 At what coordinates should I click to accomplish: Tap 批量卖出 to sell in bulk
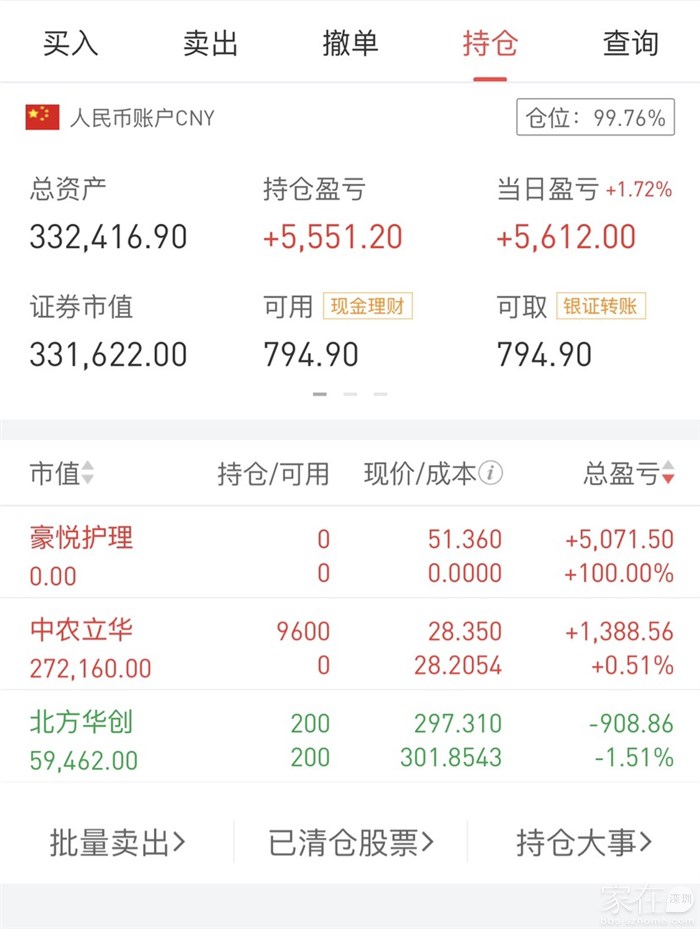tap(117, 843)
